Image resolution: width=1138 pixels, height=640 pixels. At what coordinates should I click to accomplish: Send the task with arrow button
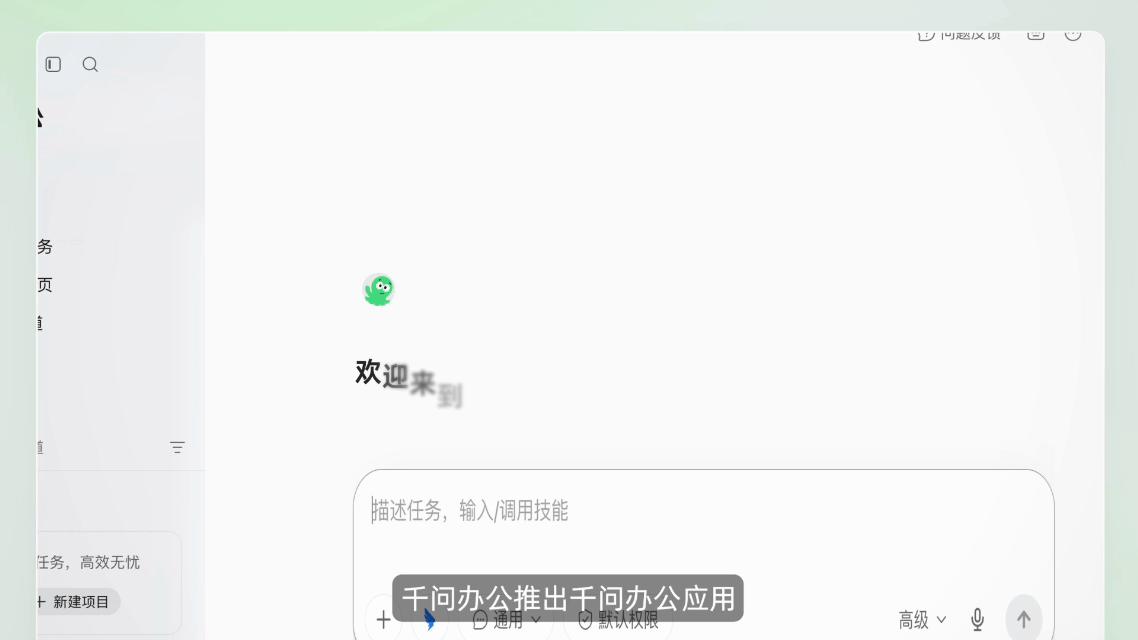point(1023,619)
